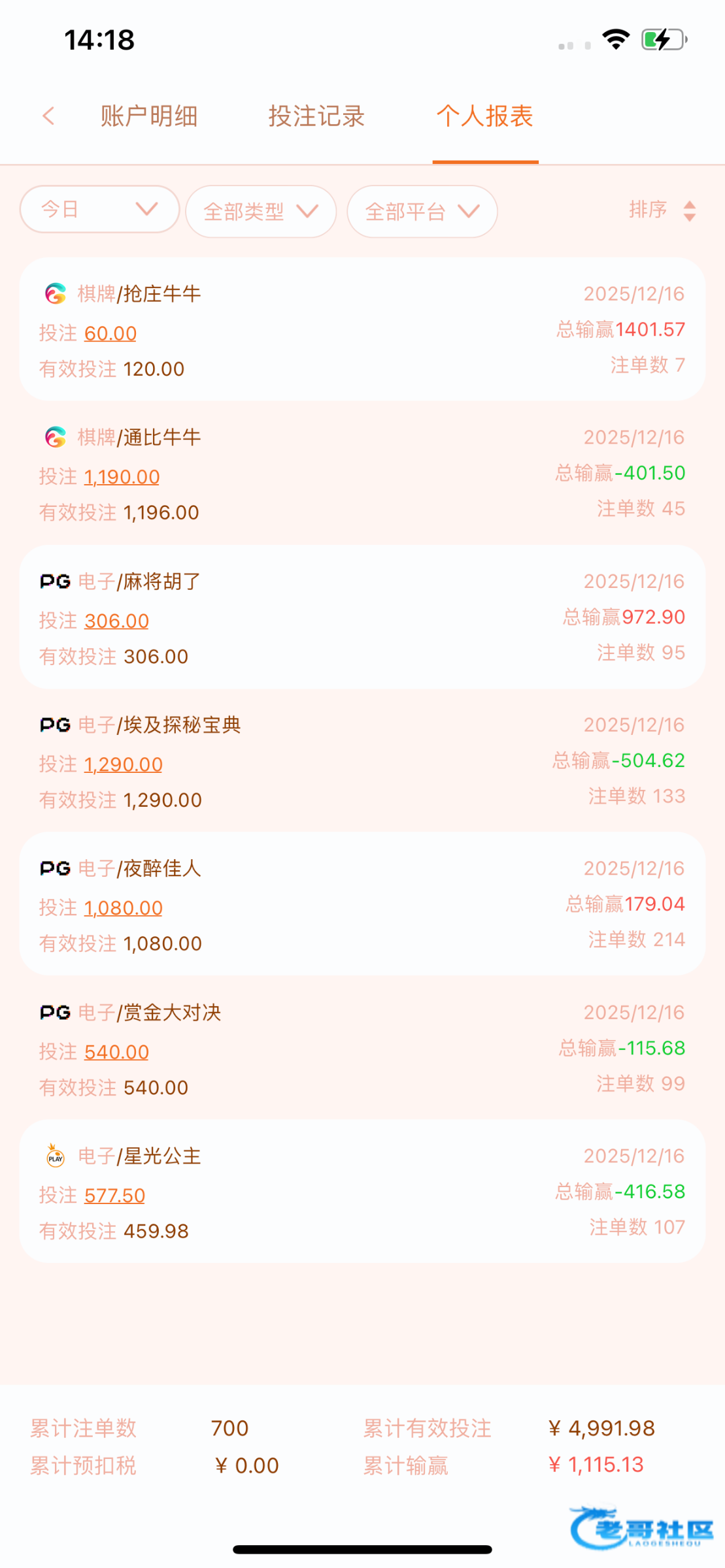Screen dimensions: 725x1568
Task: Open the 全部类型 filter dropdown
Action: click(x=261, y=211)
